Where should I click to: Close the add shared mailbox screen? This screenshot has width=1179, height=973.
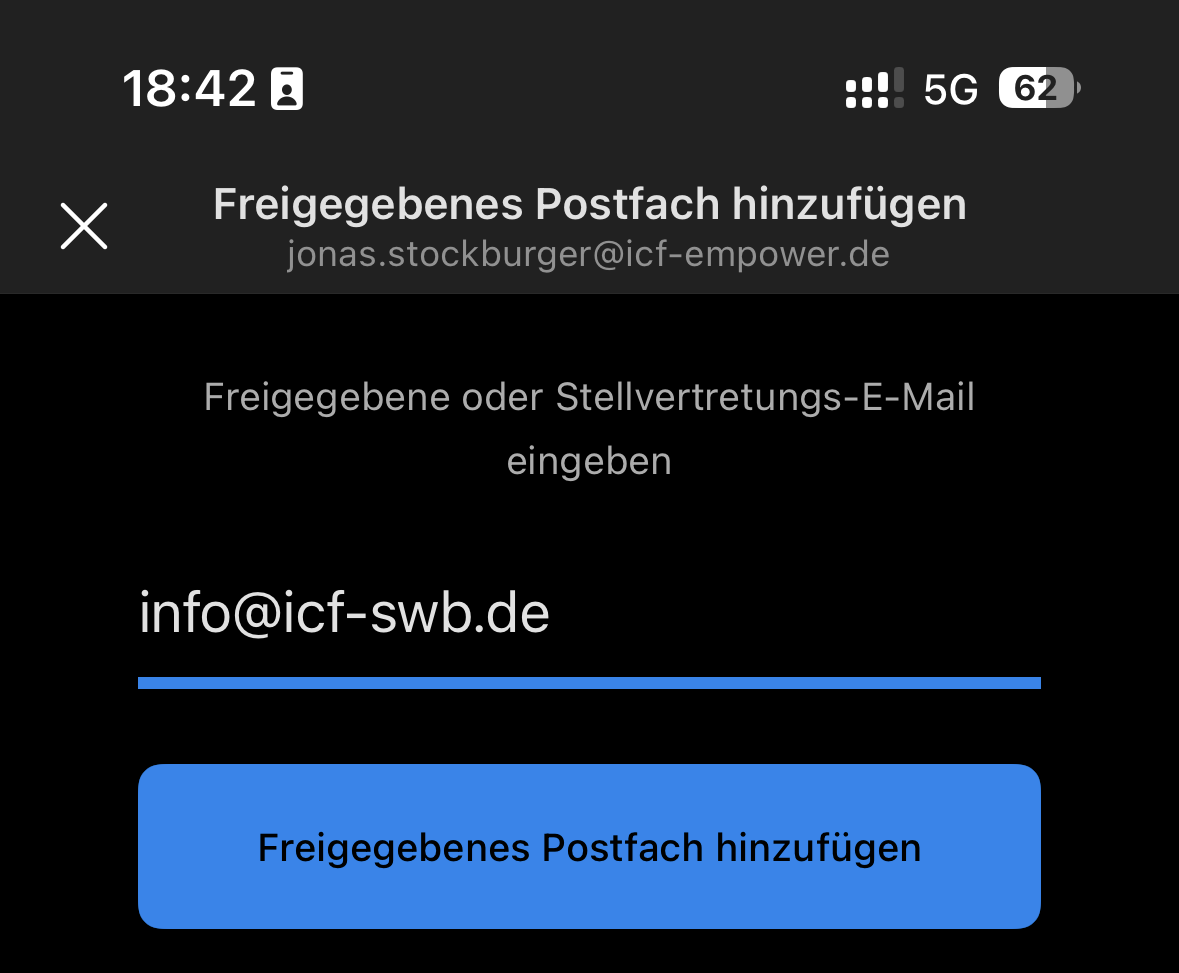[84, 226]
